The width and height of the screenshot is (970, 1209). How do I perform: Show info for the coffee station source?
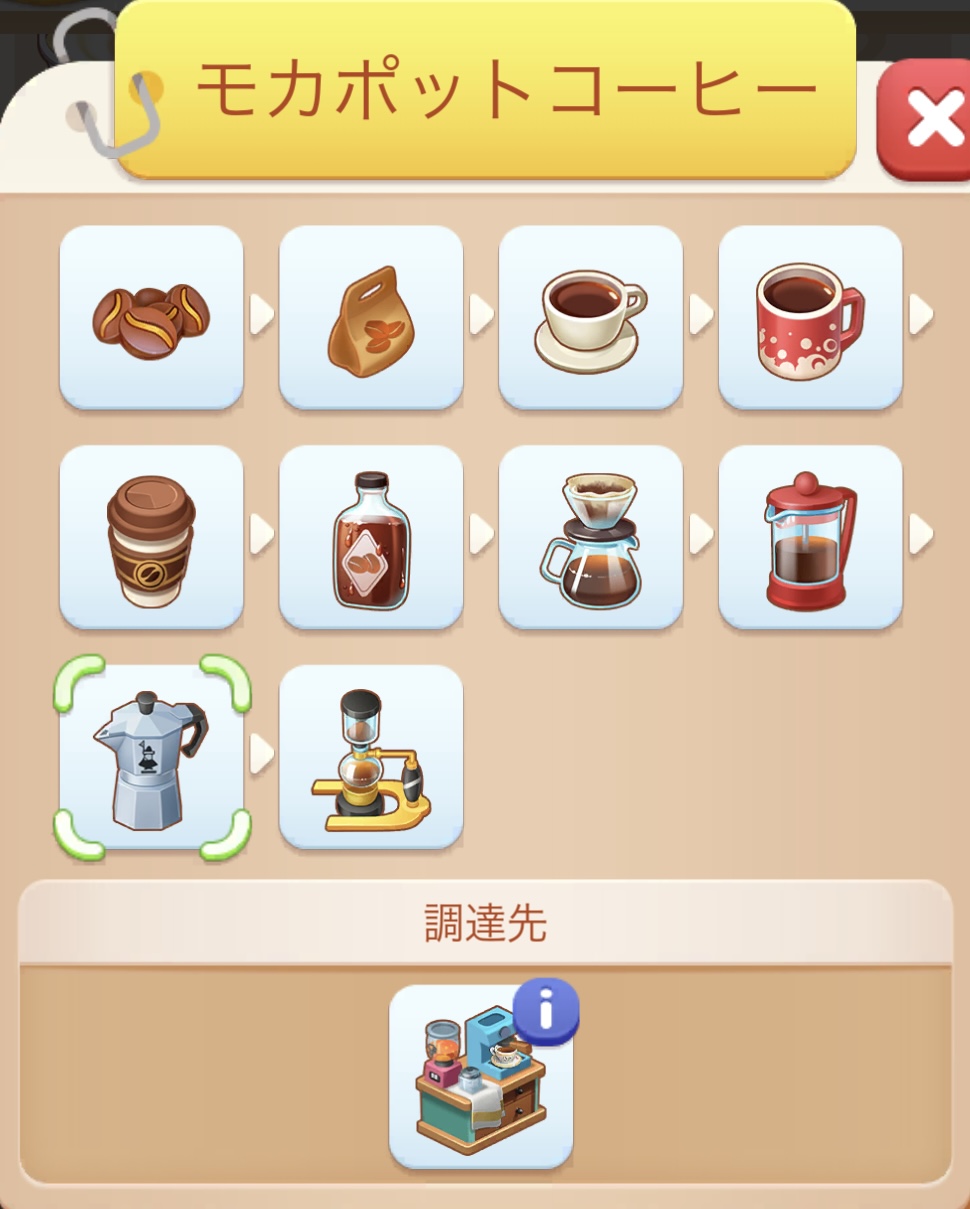(x=545, y=1011)
